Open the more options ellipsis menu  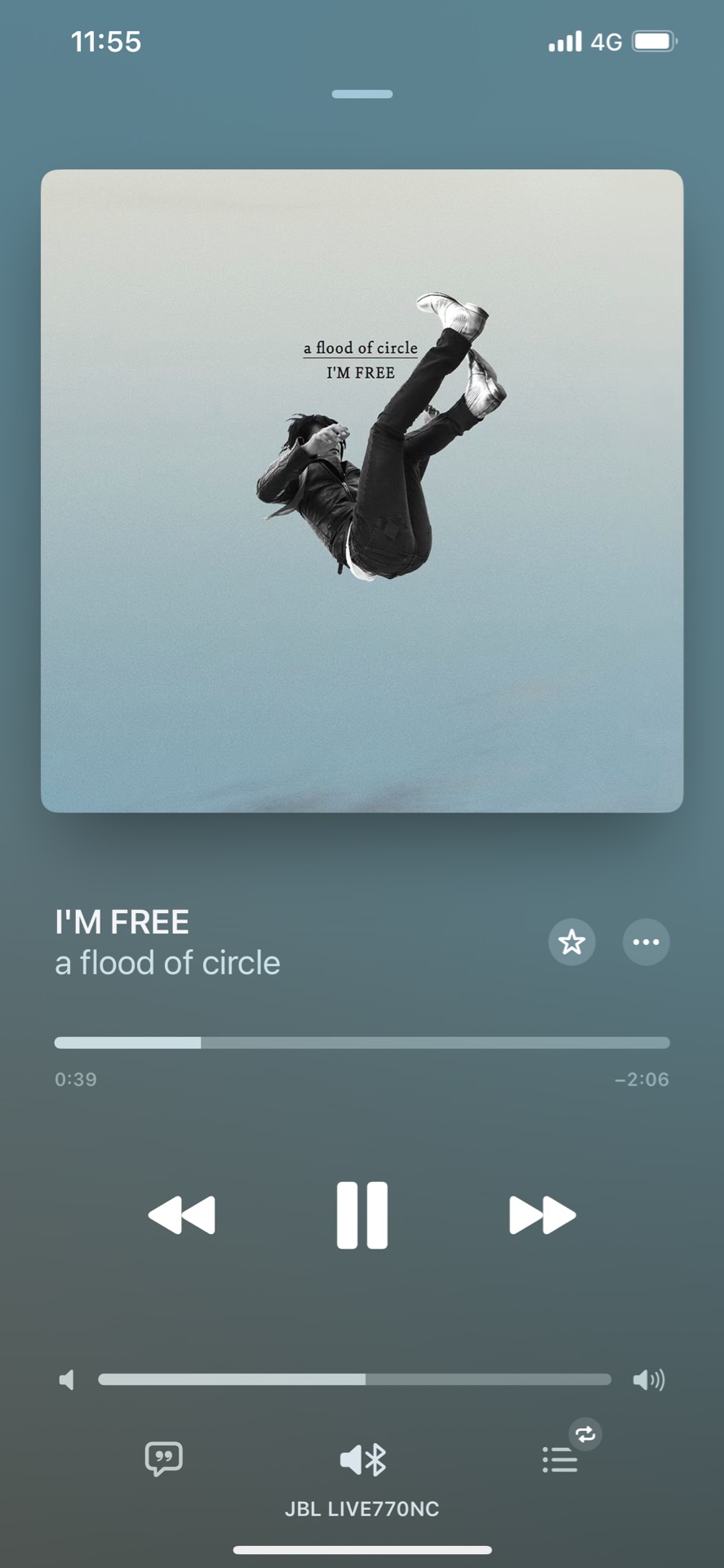[646, 942]
